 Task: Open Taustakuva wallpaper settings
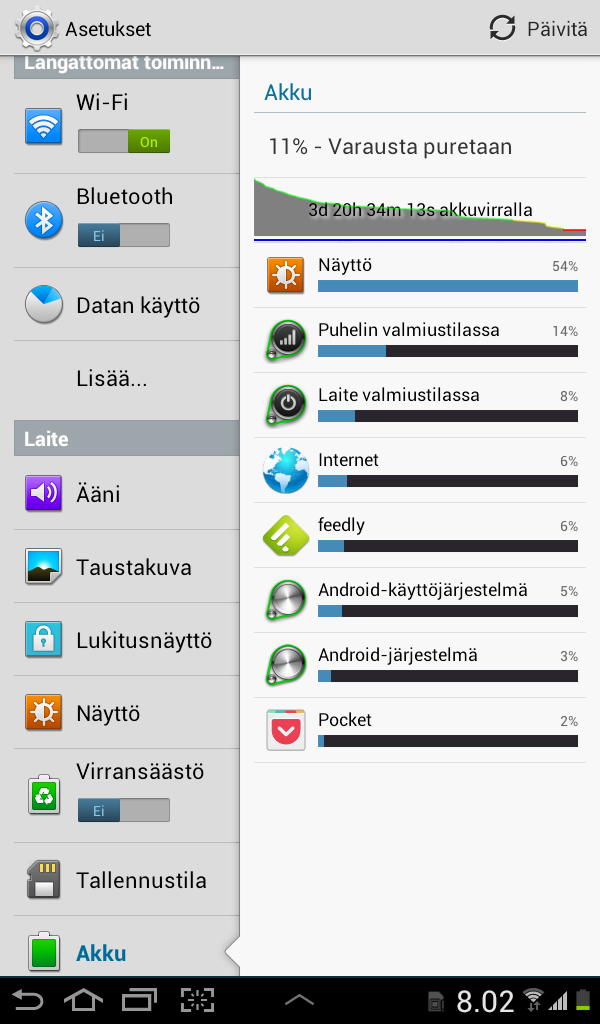127,566
